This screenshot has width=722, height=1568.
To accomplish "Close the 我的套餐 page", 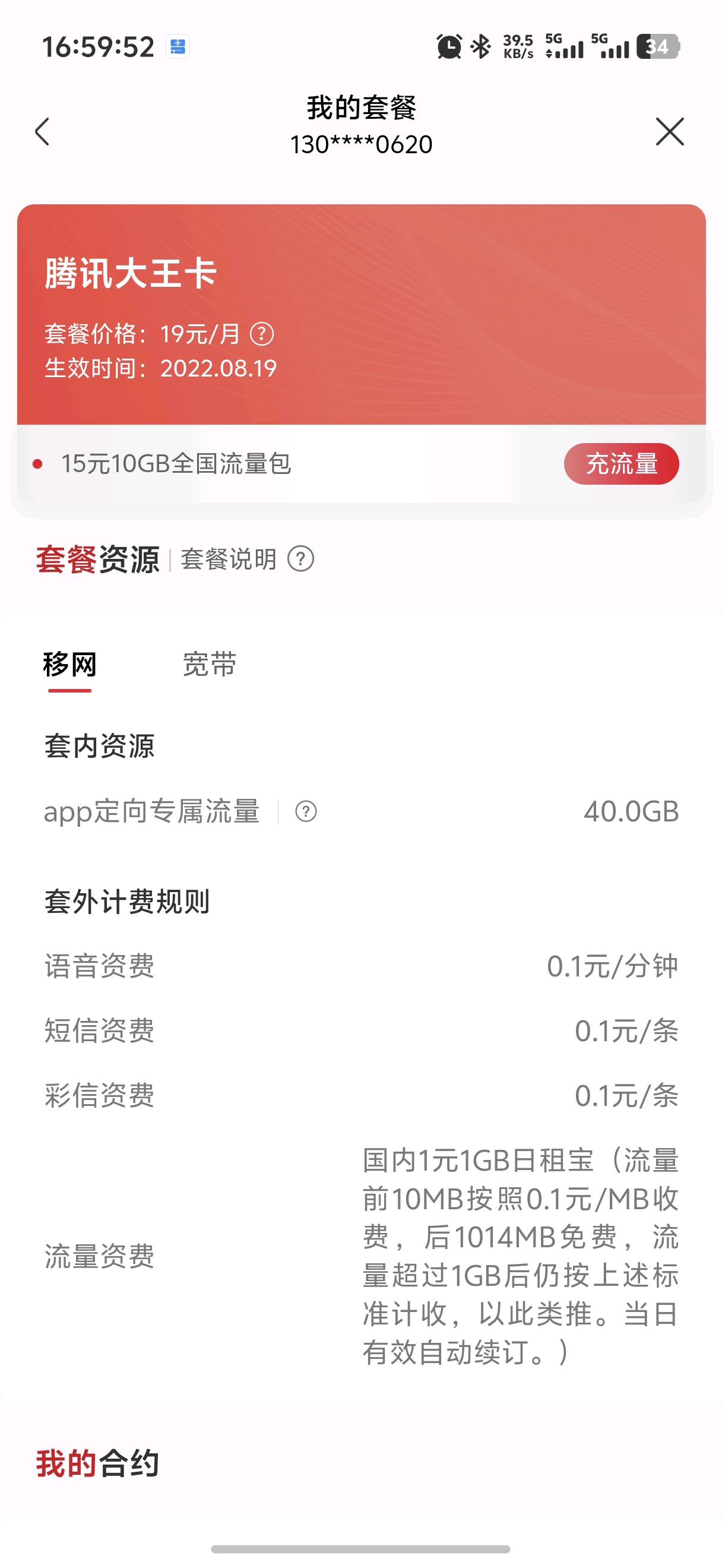I will point(670,131).
